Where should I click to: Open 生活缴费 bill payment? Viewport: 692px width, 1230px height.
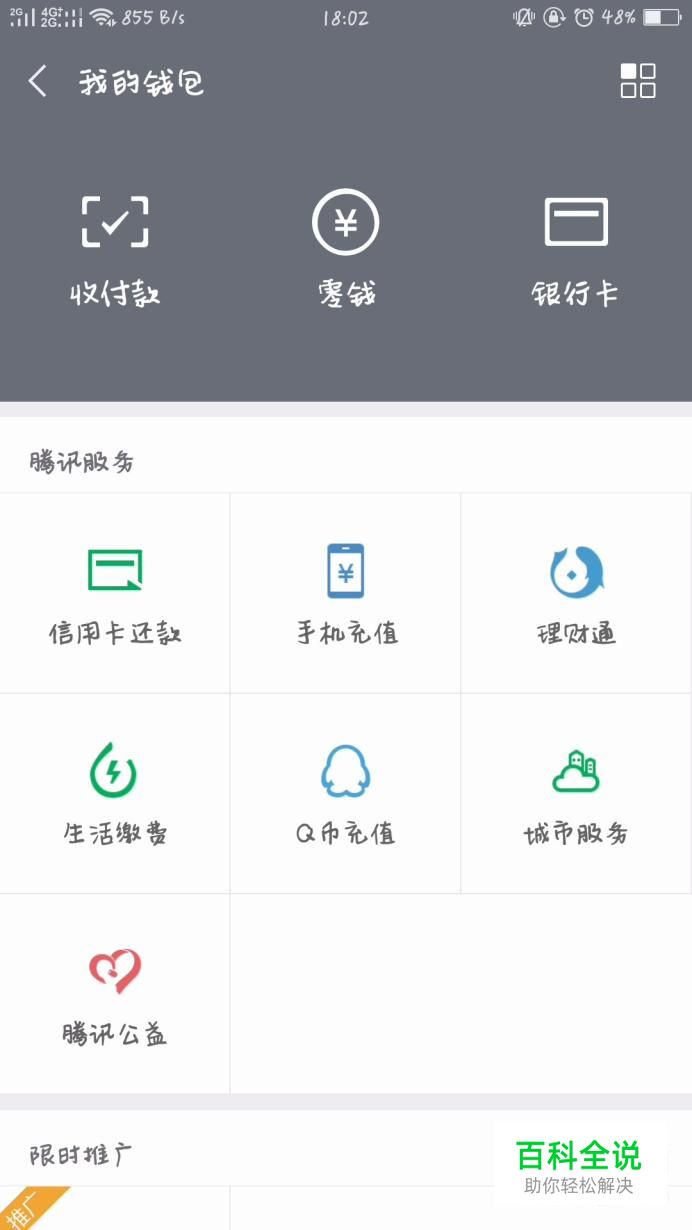pos(115,794)
